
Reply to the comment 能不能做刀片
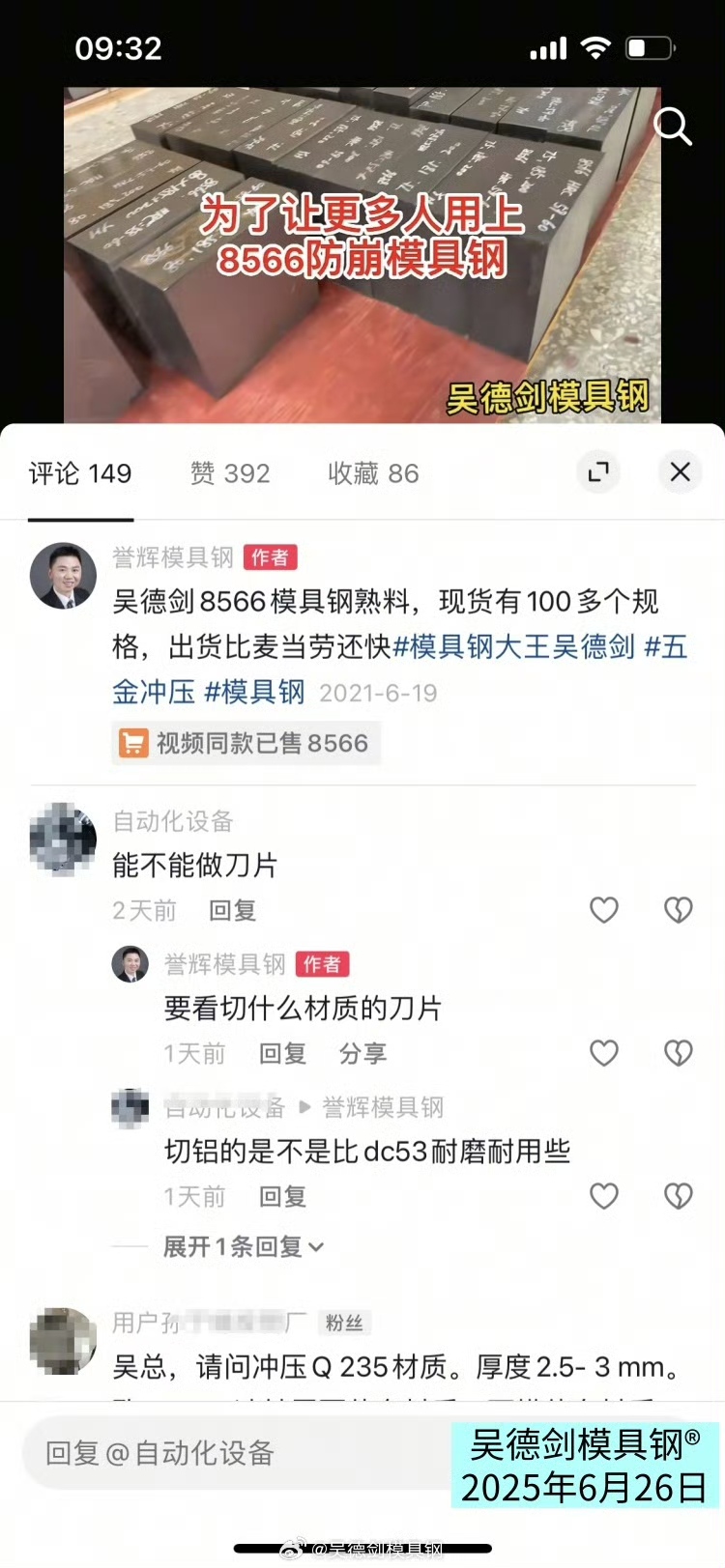click(232, 910)
